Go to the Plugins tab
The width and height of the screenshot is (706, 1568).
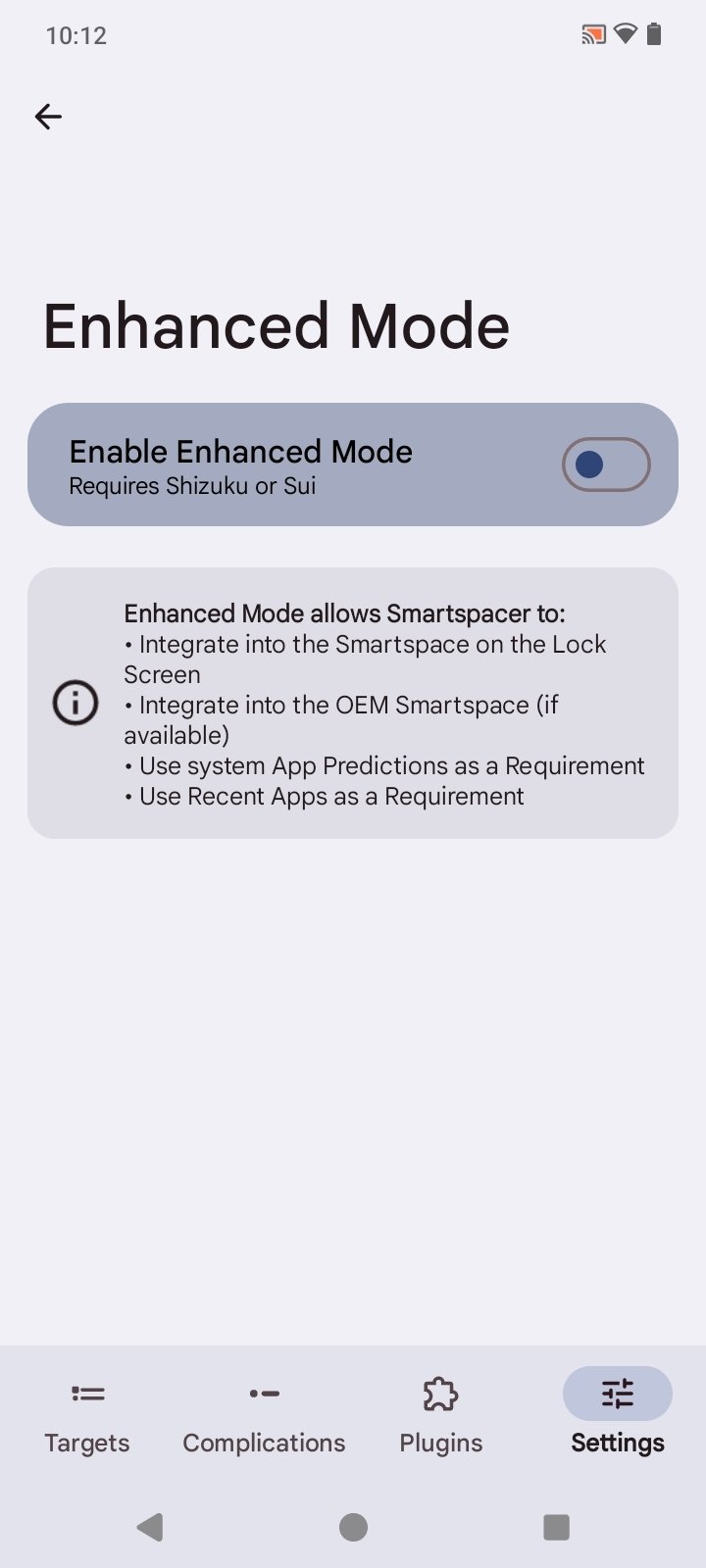441,1414
